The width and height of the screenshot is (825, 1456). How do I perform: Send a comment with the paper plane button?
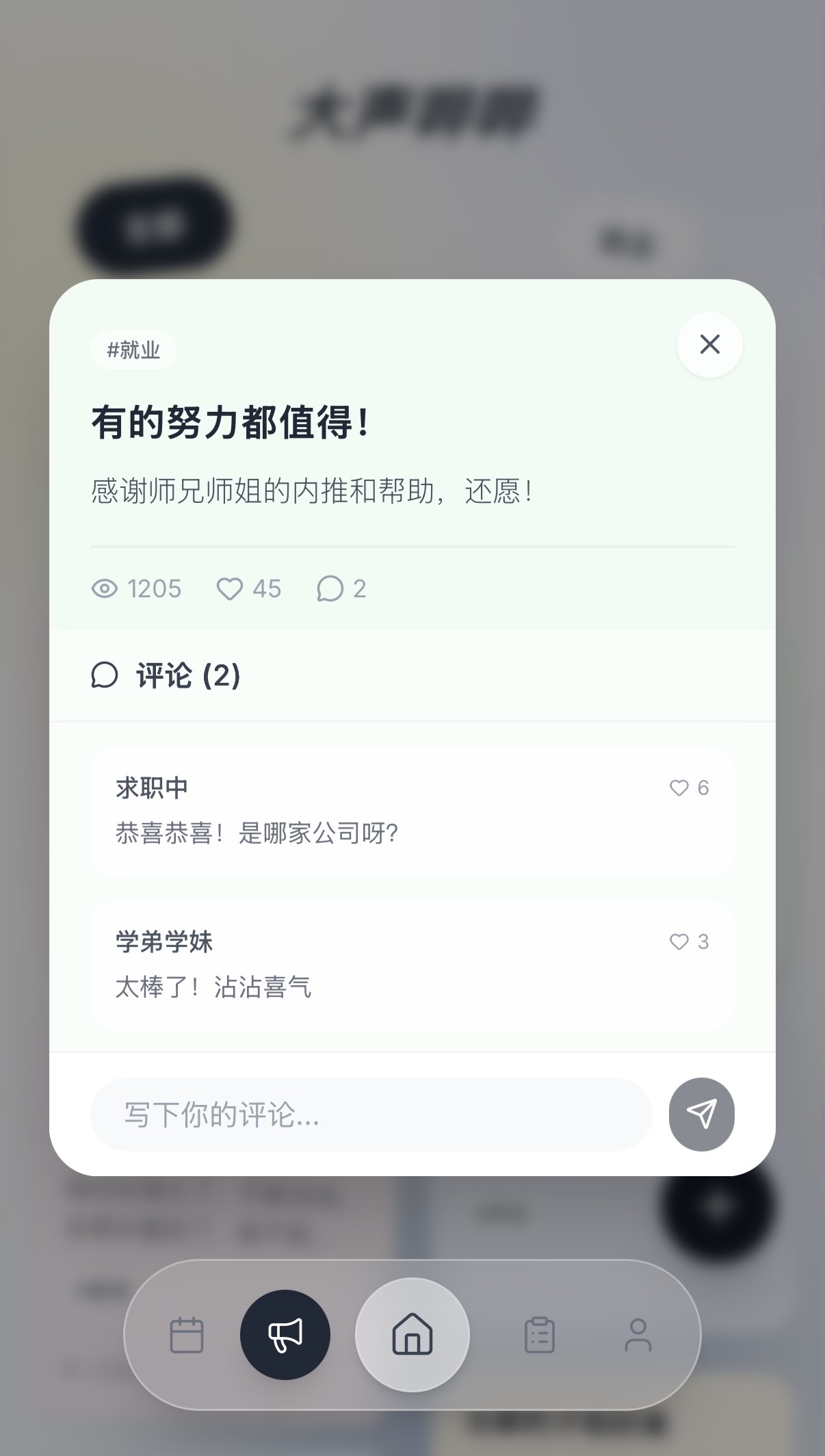pos(701,1115)
